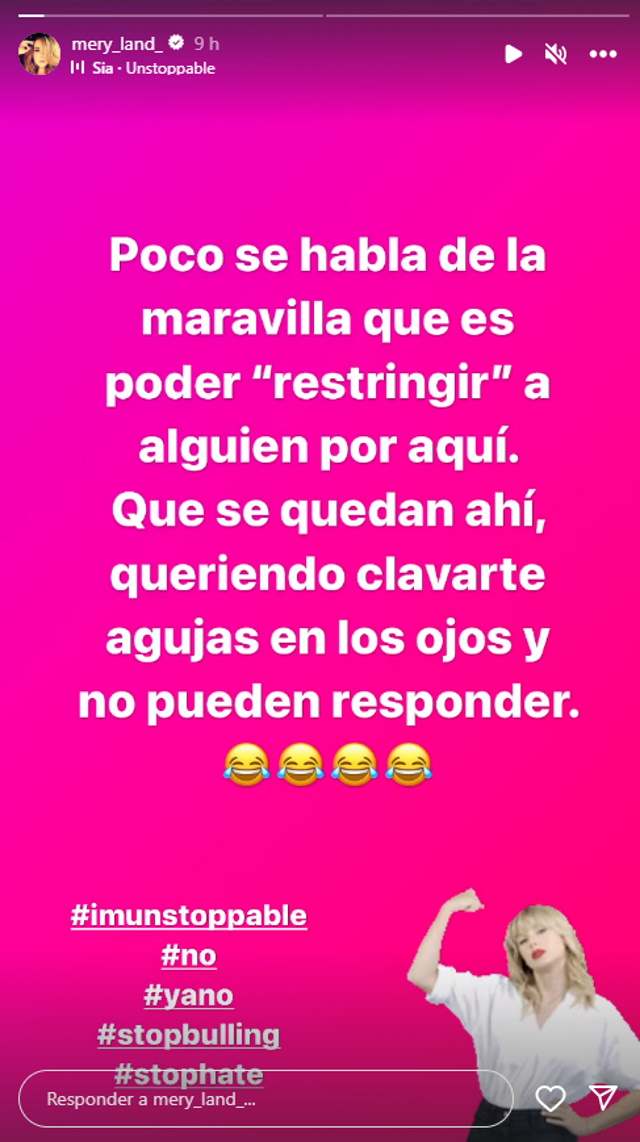Share the story via paper plane icon
This screenshot has height=1142, width=640.
tap(602, 1098)
